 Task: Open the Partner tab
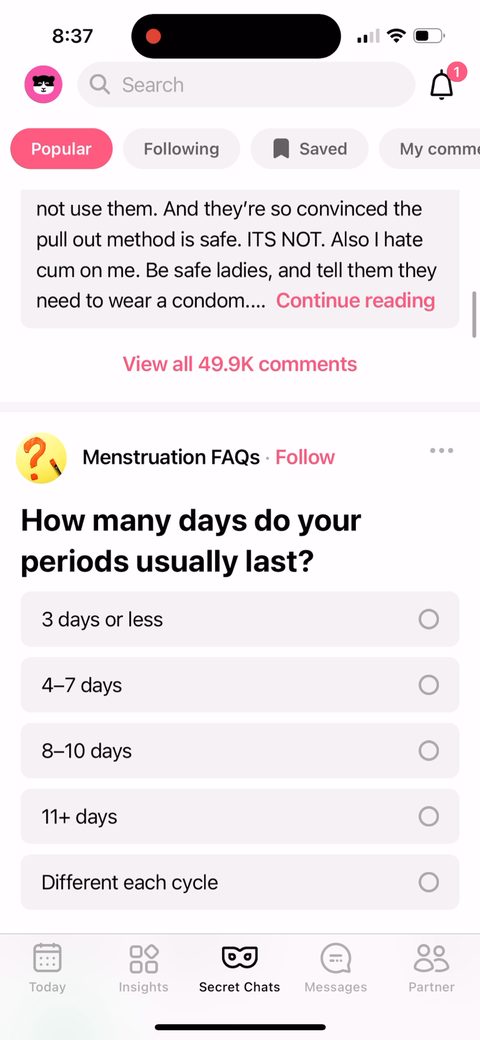[432, 967]
